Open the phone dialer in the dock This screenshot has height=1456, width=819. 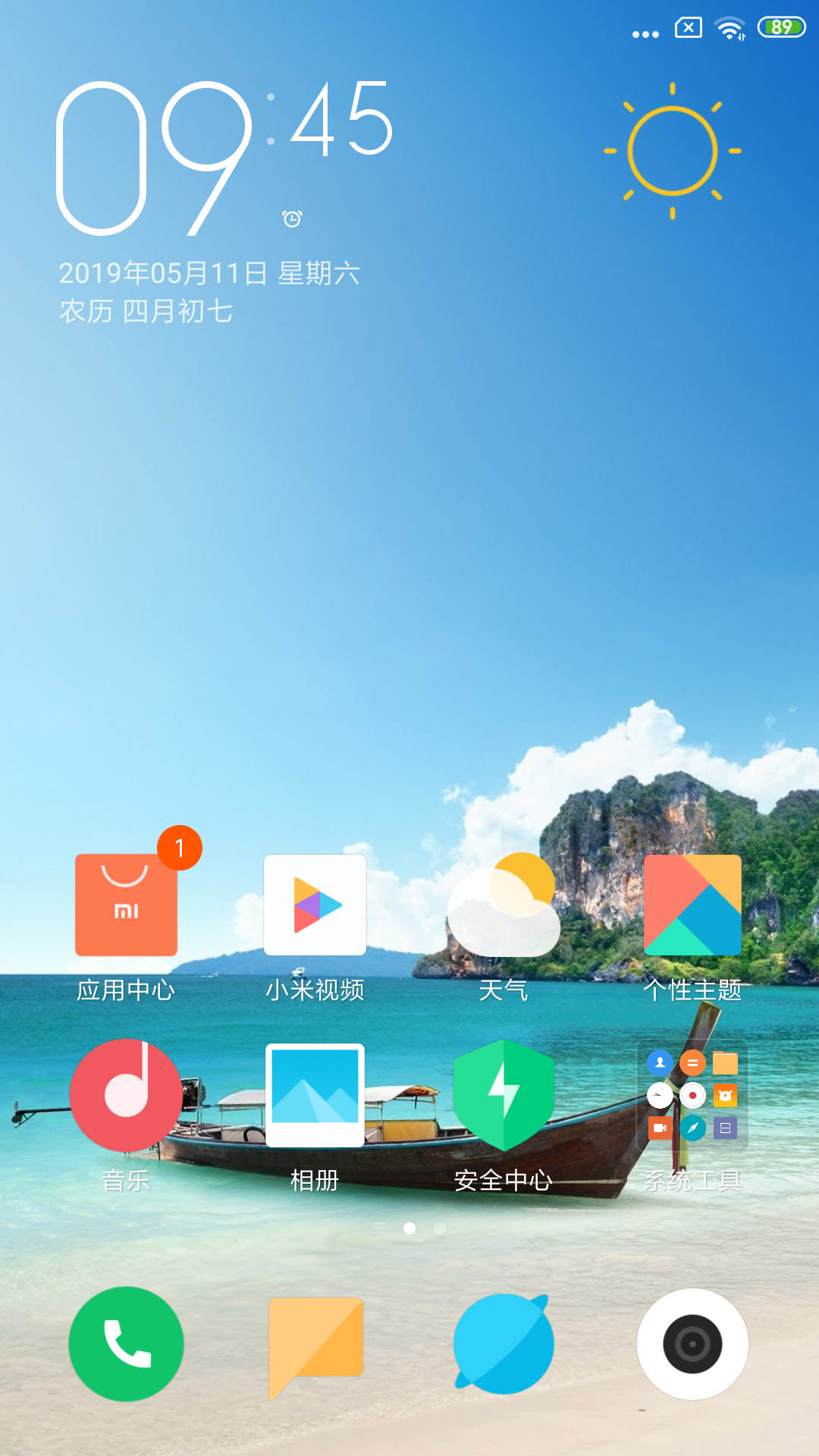click(126, 1344)
